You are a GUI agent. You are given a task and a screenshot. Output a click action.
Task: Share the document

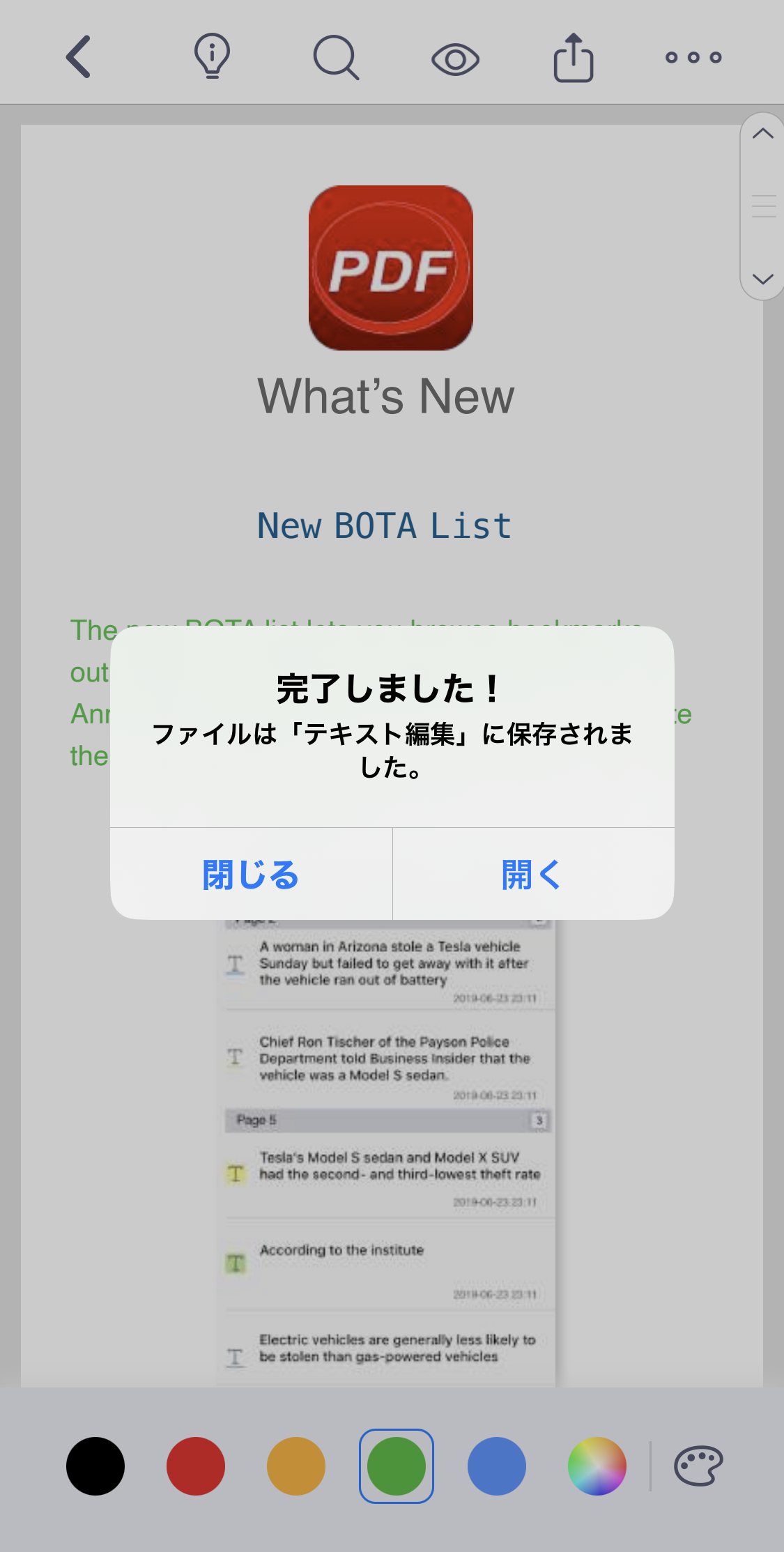(x=574, y=57)
